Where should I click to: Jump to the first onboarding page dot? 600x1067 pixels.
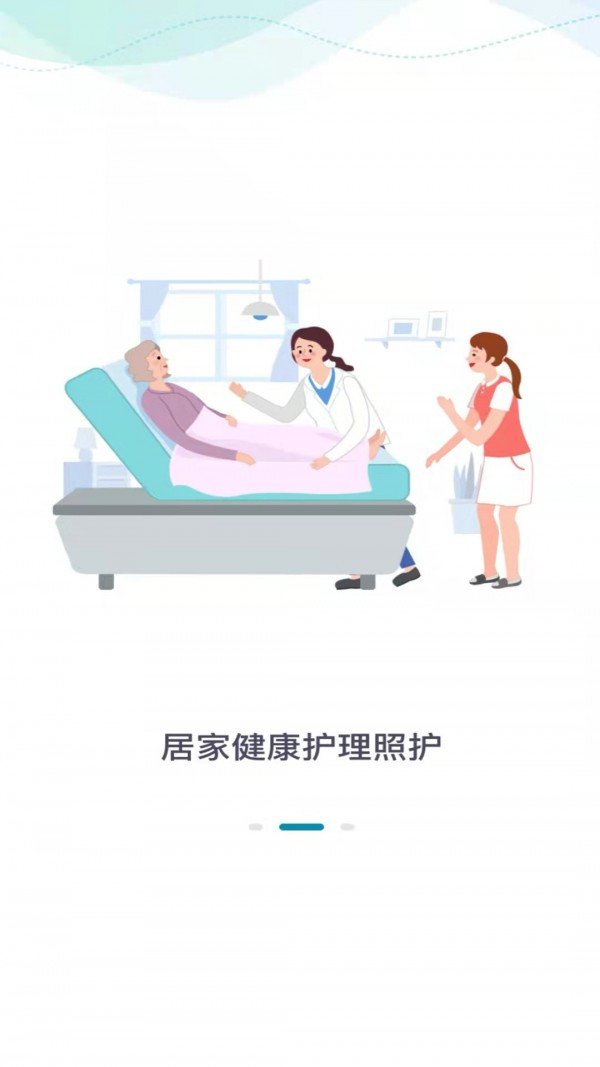tap(256, 827)
